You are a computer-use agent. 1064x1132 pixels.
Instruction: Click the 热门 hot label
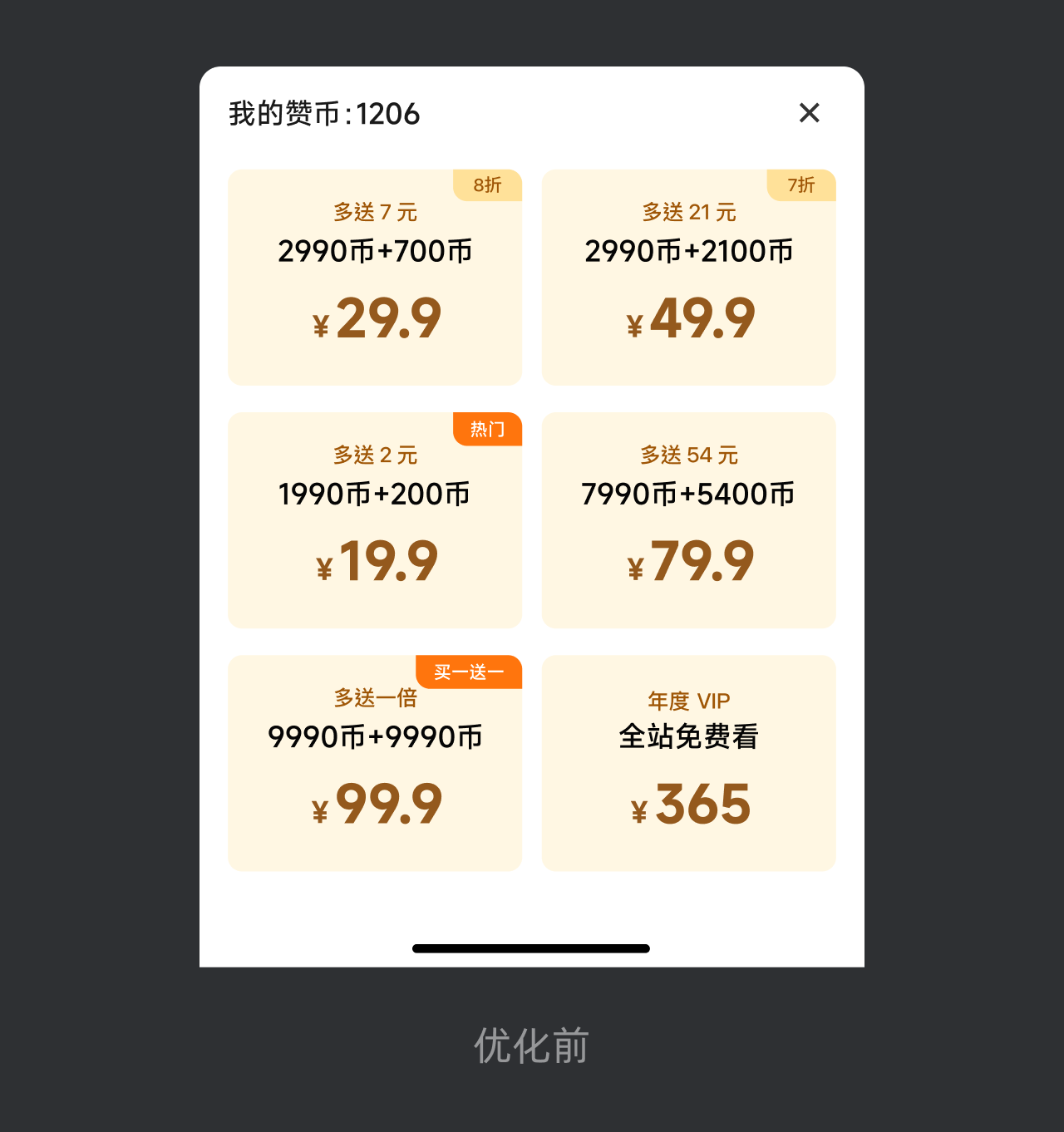487,429
